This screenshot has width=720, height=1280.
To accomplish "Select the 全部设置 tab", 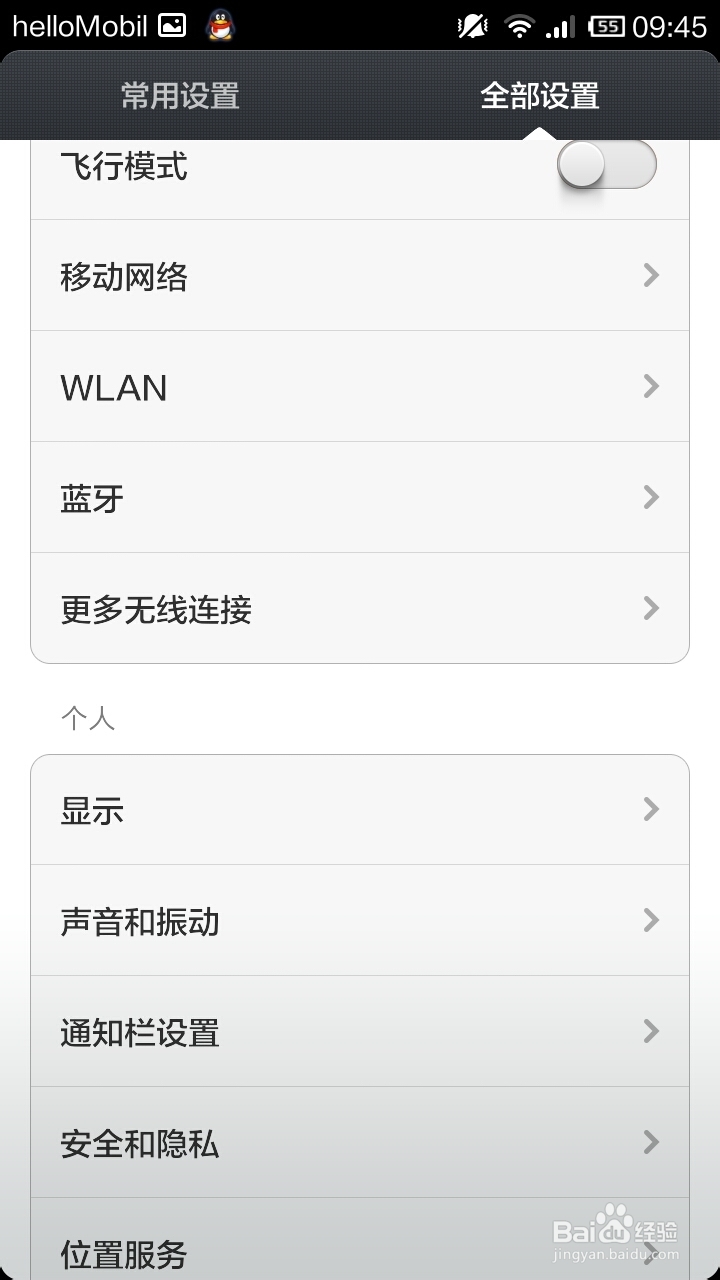I will pyautogui.click(x=541, y=97).
